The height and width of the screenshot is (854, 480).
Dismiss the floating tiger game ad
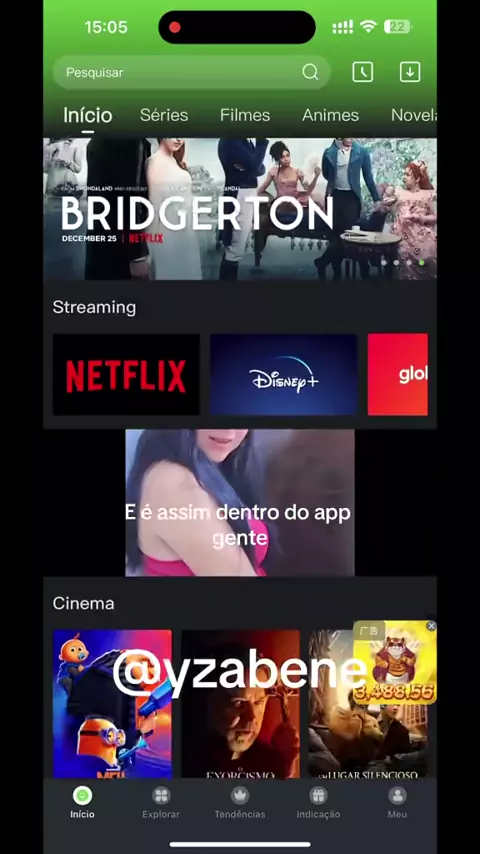(x=431, y=626)
